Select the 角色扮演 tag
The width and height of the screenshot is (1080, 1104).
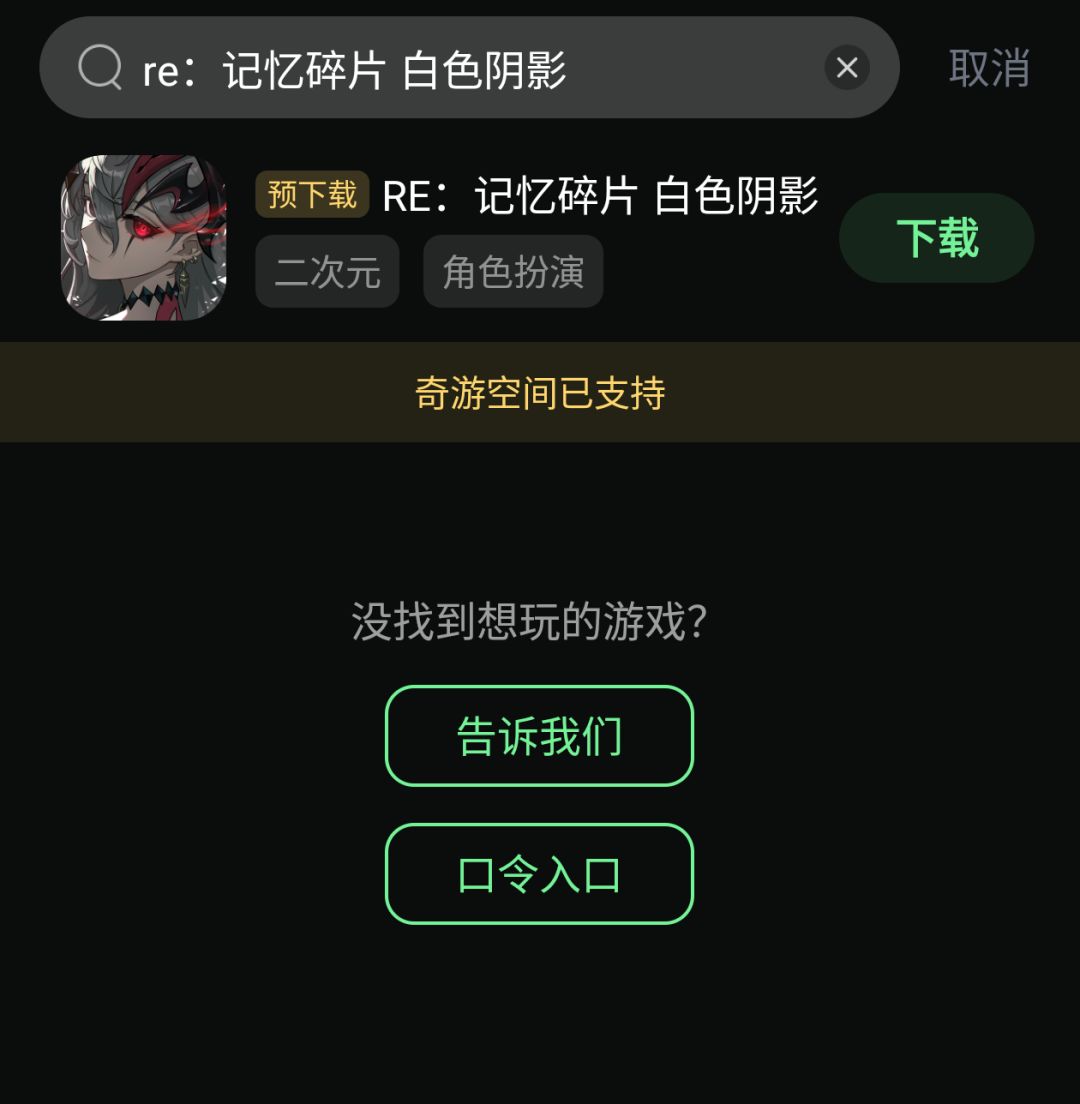[513, 271]
